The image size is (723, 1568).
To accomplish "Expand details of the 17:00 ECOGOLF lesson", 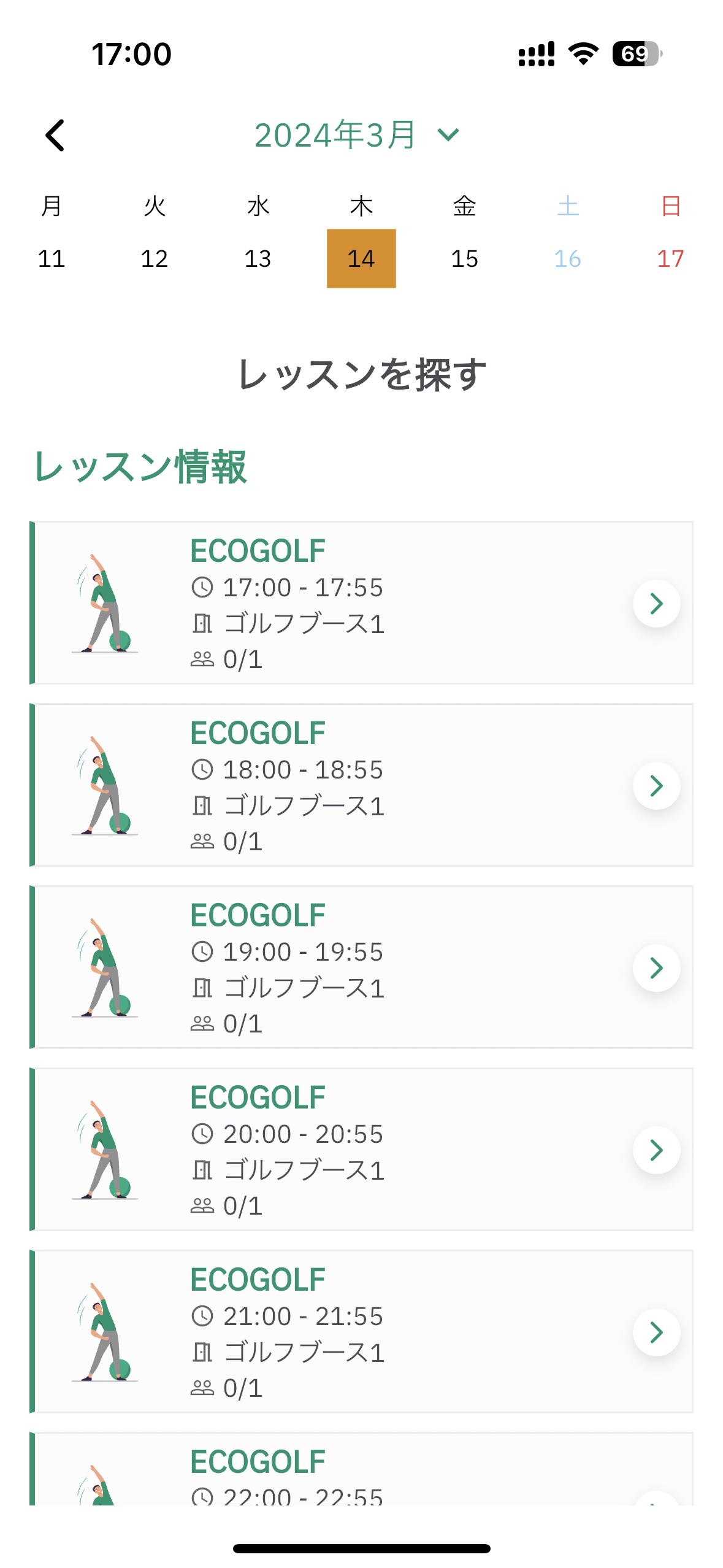I will click(x=657, y=604).
